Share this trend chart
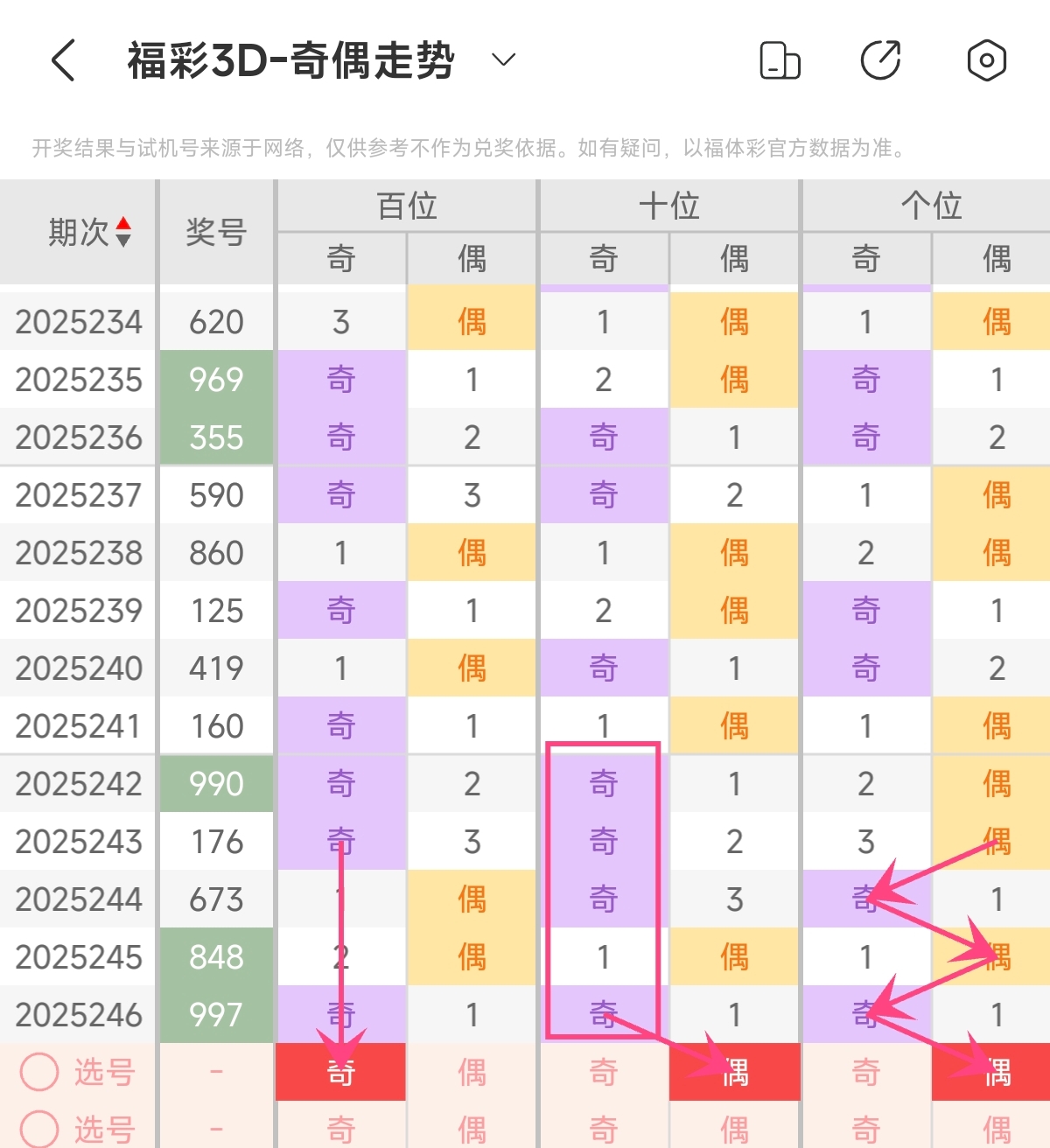1050x1148 pixels. [881, 60]
